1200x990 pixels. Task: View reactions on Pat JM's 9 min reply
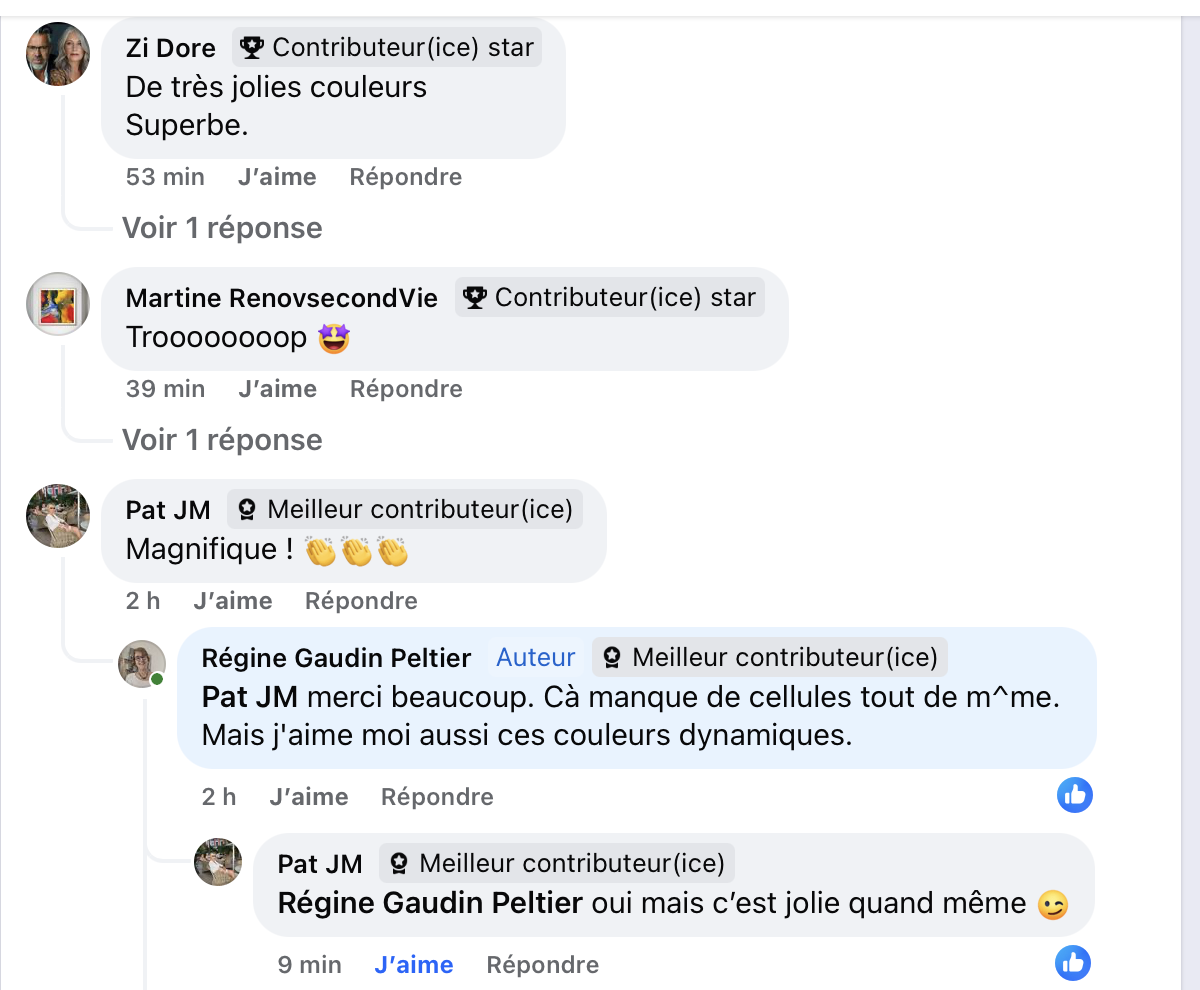click(x=1072, y=964)
